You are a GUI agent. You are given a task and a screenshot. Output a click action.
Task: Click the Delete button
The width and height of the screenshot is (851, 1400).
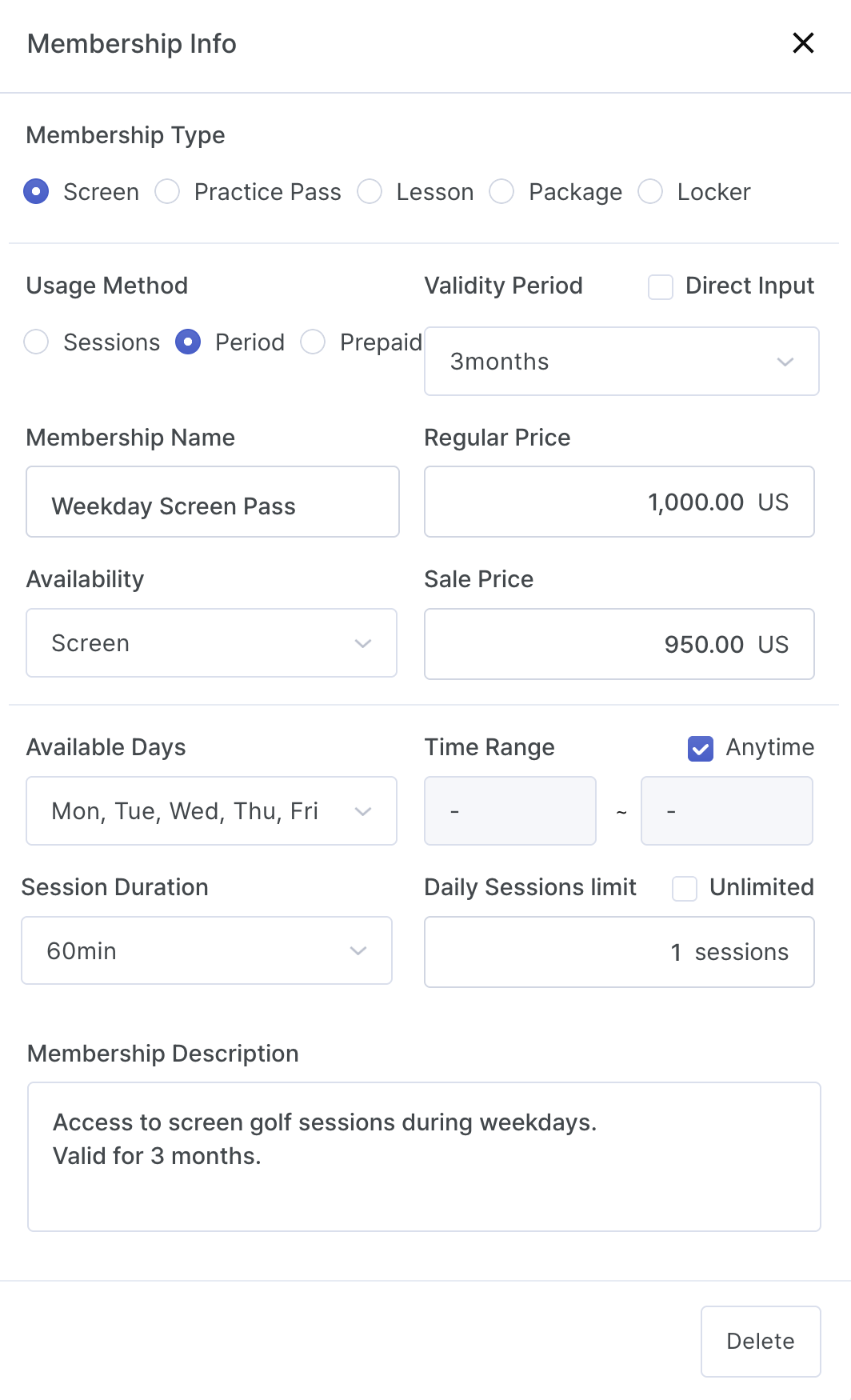click(760, 1341)
